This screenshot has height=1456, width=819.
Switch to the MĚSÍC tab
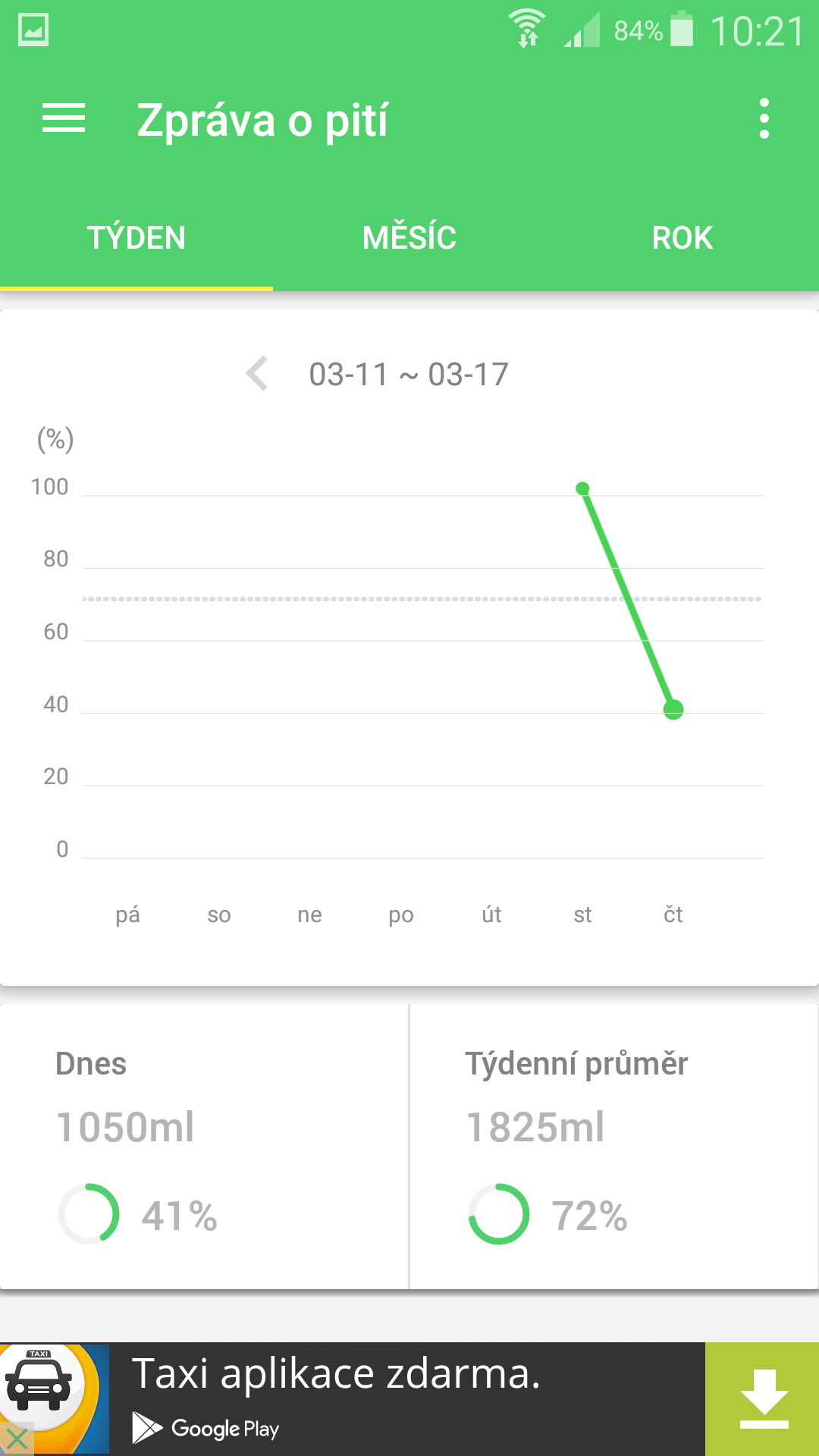(409, 238)
